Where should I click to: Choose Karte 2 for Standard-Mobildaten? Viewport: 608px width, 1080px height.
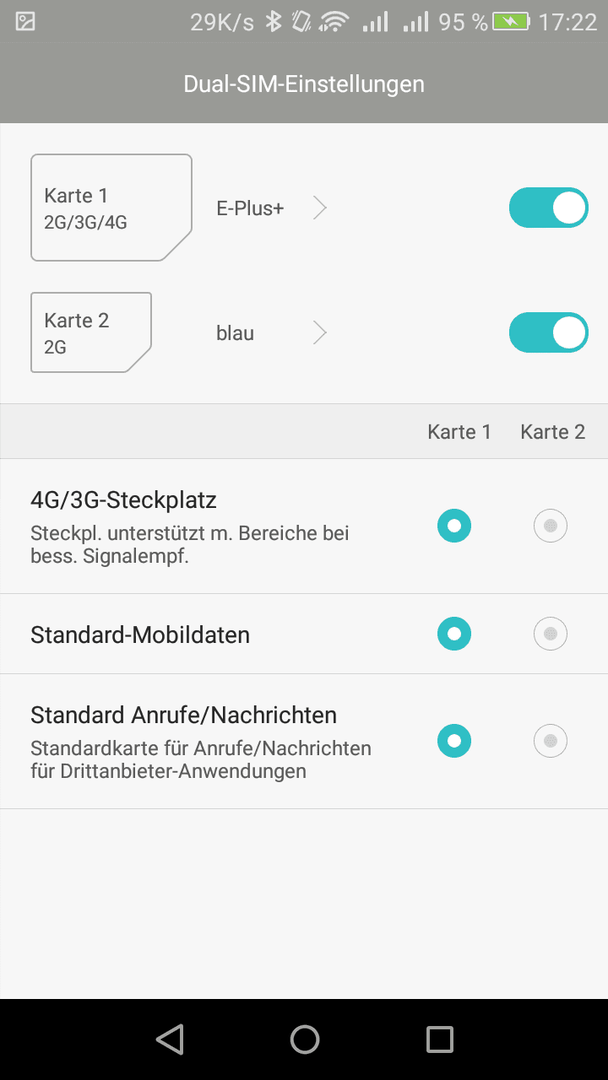coord(550,634)
